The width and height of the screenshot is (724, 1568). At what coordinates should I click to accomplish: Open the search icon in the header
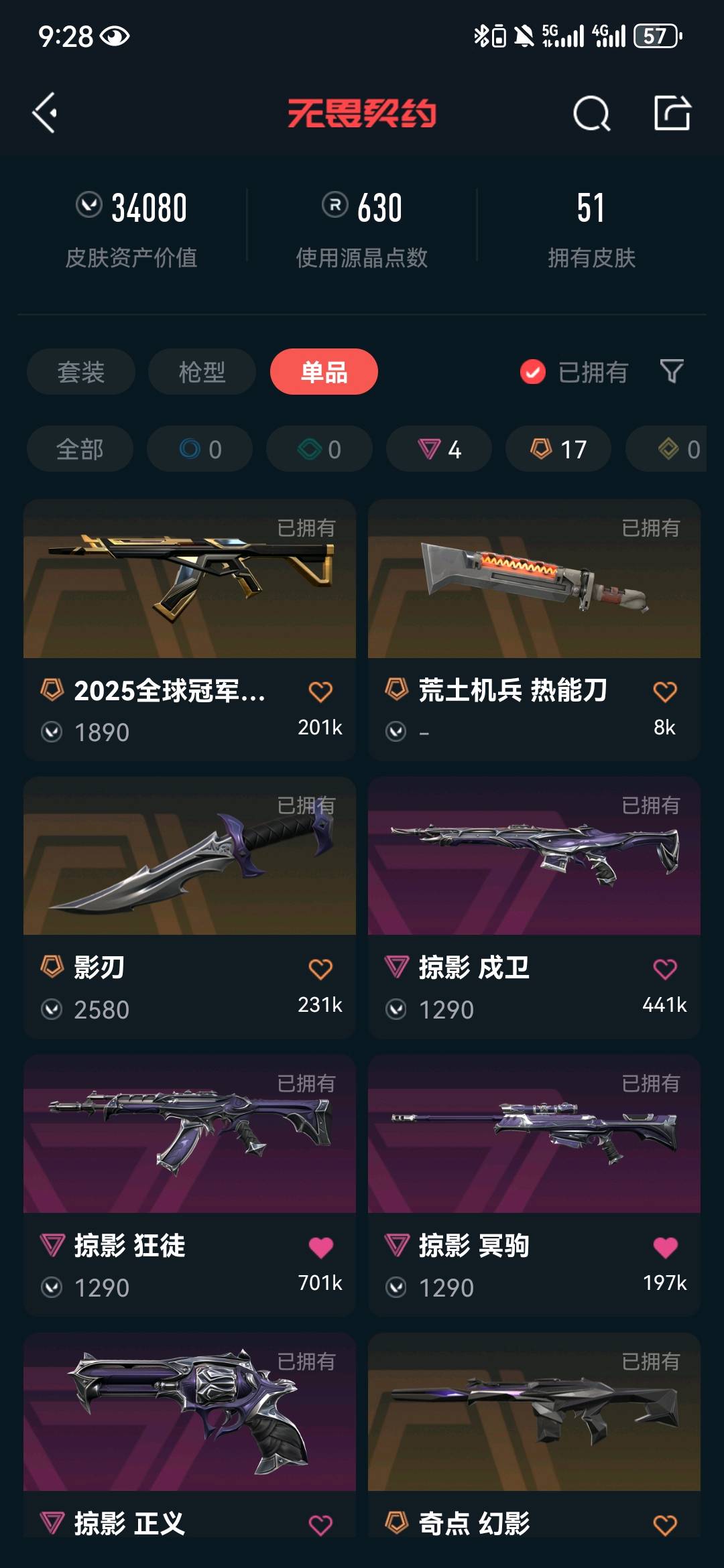591,113
